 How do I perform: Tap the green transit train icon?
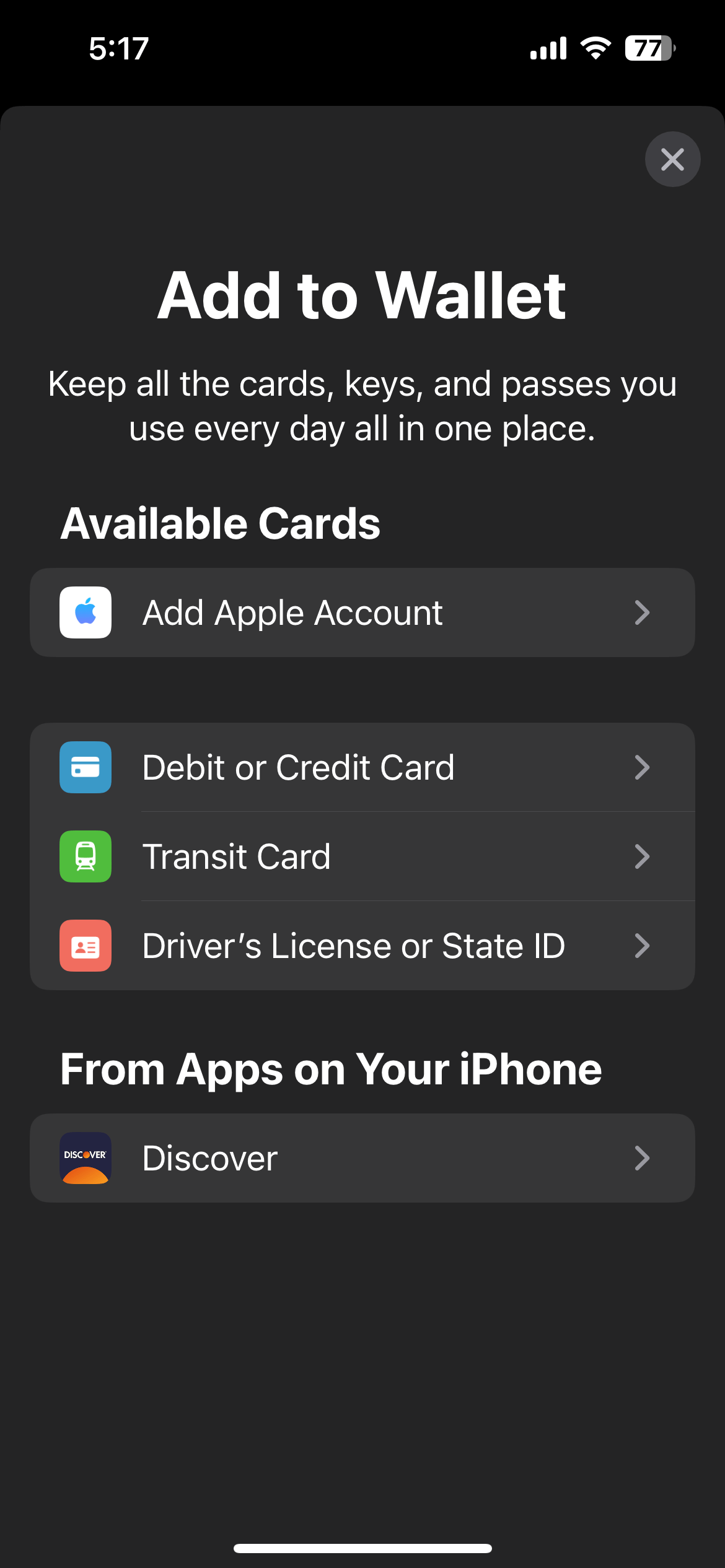click(x=85, y=856)
